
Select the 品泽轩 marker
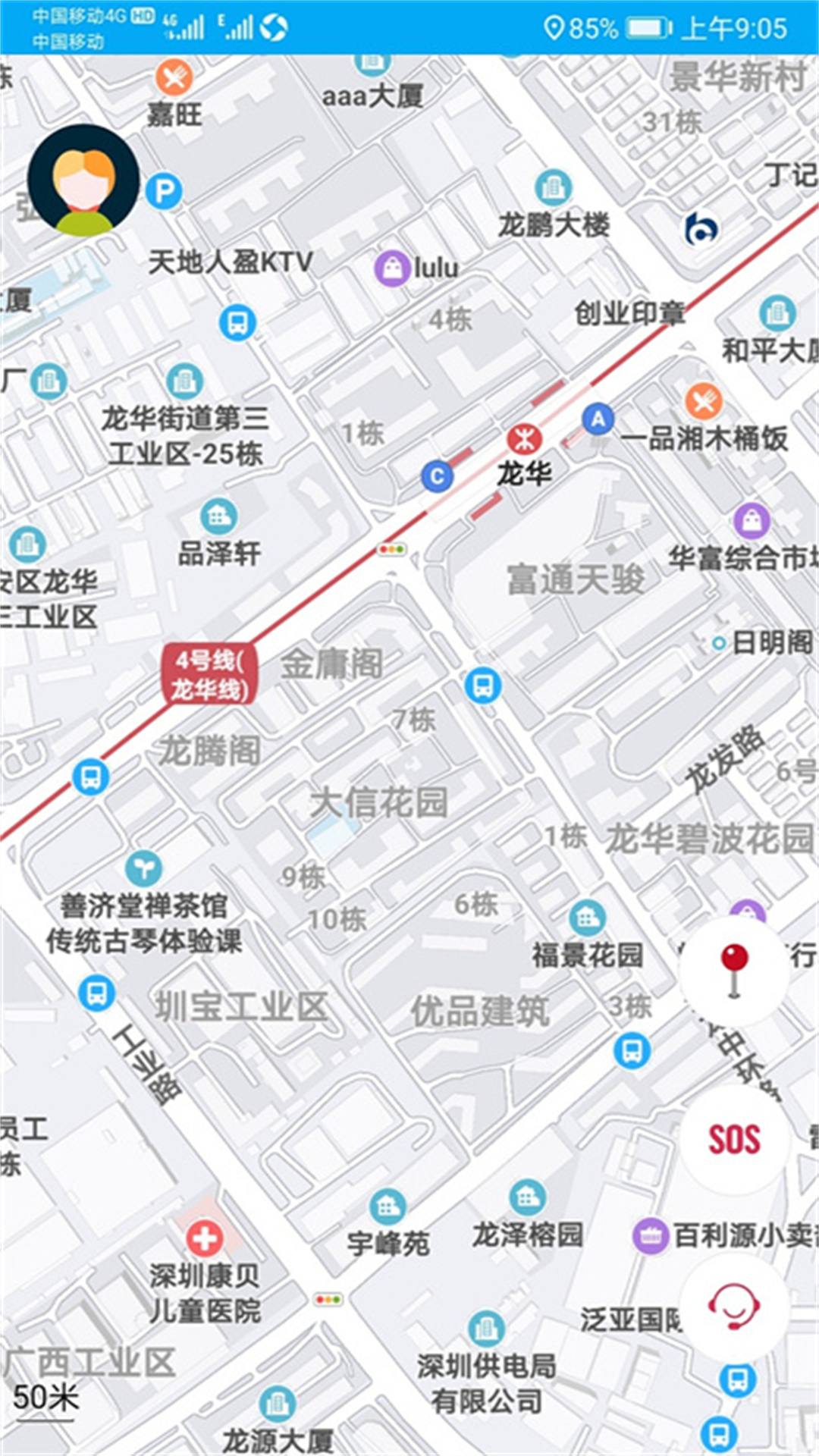[x=219, y=516]
